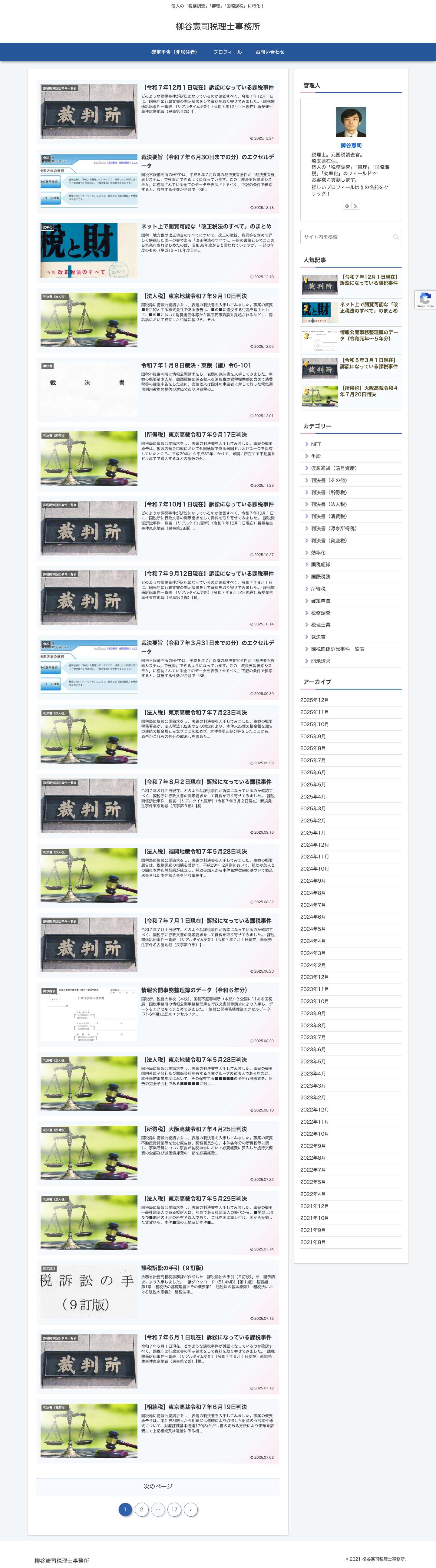Open the 確定申告（非居住者）menu item
Image resolution: width=436 pixels, height=1568 pixels.
(173, 52)
